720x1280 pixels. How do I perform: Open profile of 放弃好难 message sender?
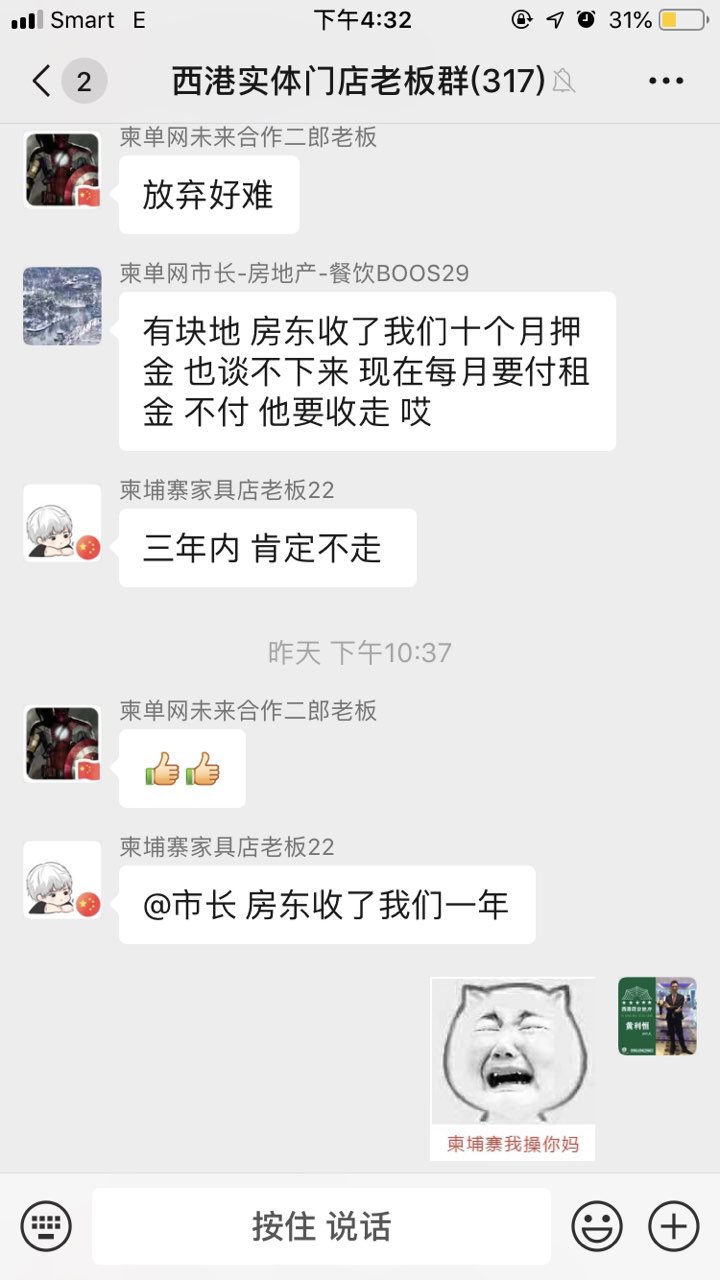click(62, 170)
